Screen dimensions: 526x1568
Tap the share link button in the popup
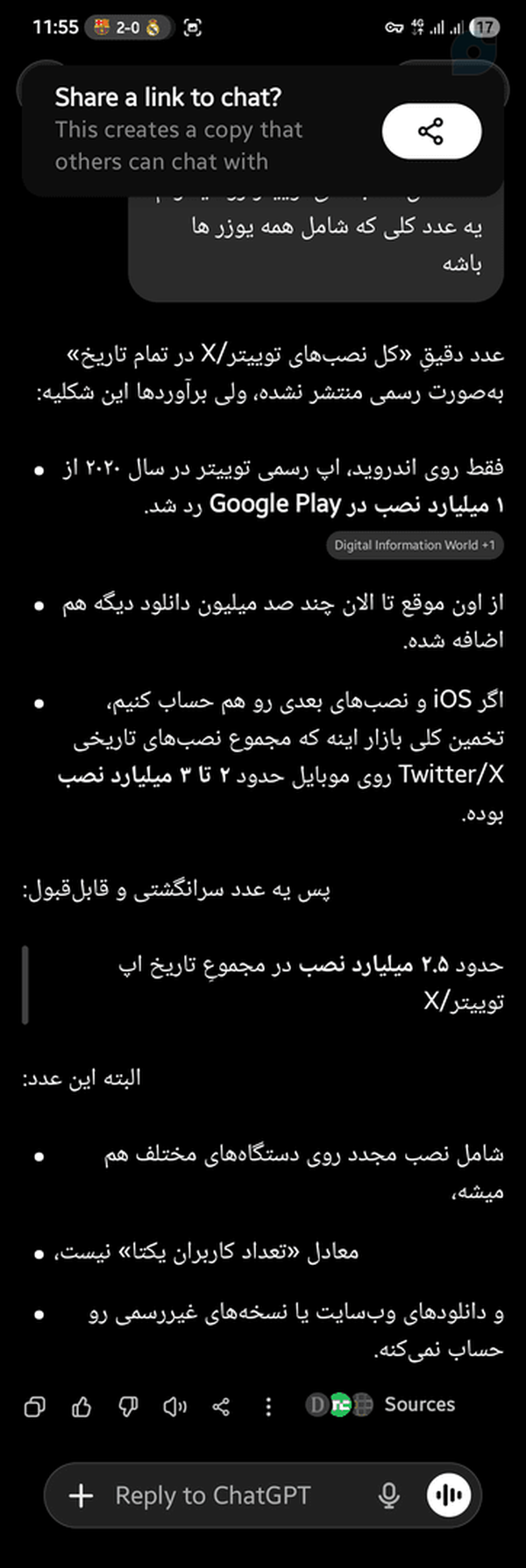point(431,132)
